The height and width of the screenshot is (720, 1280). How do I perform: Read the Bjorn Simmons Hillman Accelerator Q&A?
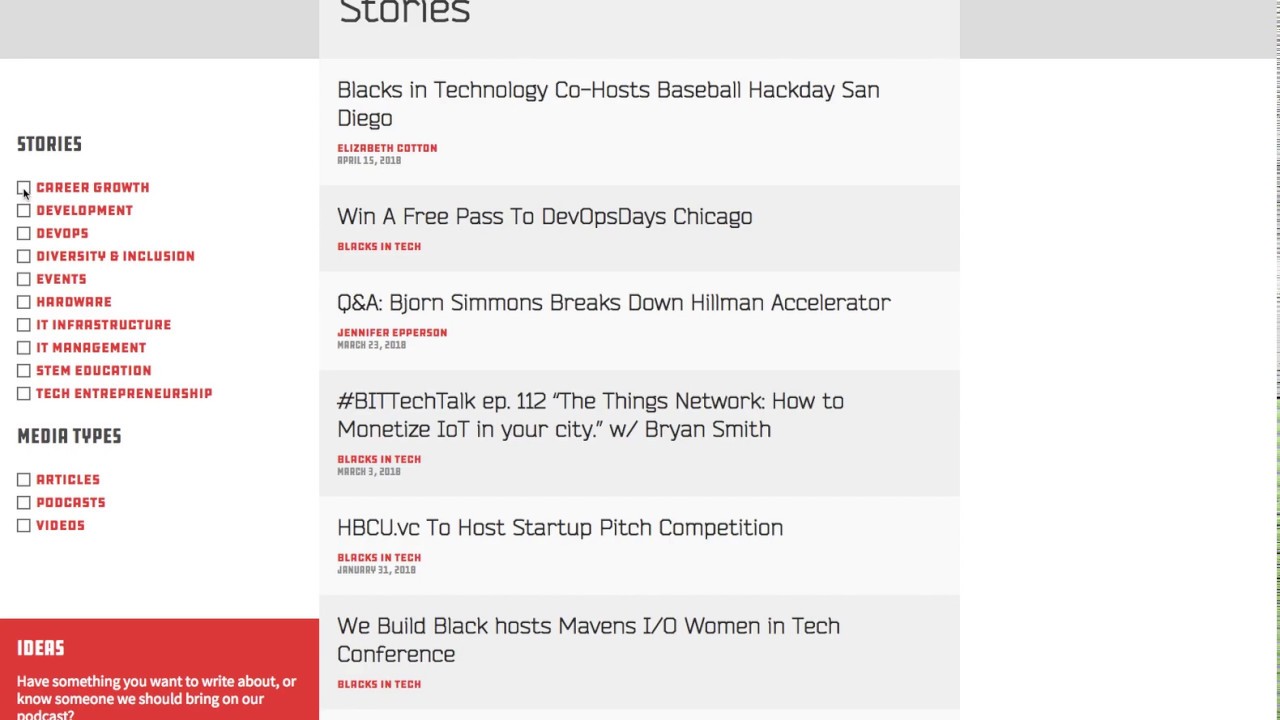pyautogui.click(x=613, y=303)
